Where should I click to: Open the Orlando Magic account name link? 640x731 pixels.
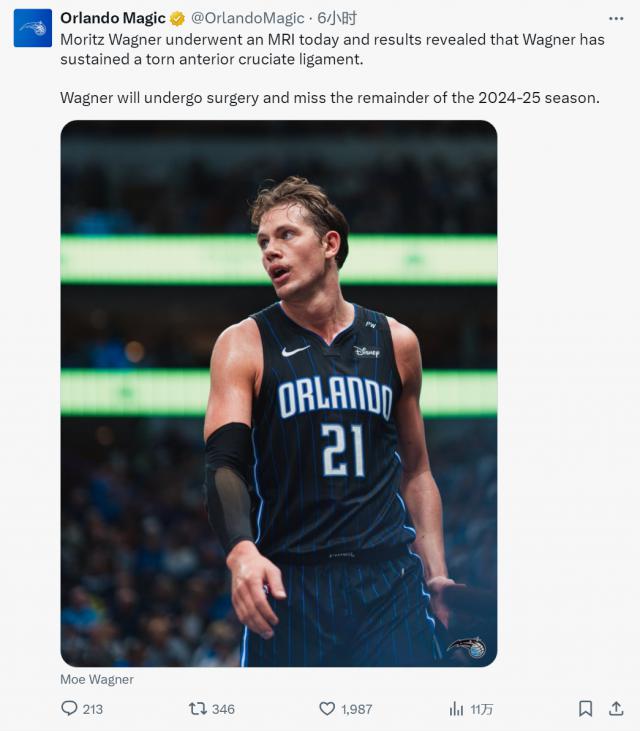click(x=112, y=18)
